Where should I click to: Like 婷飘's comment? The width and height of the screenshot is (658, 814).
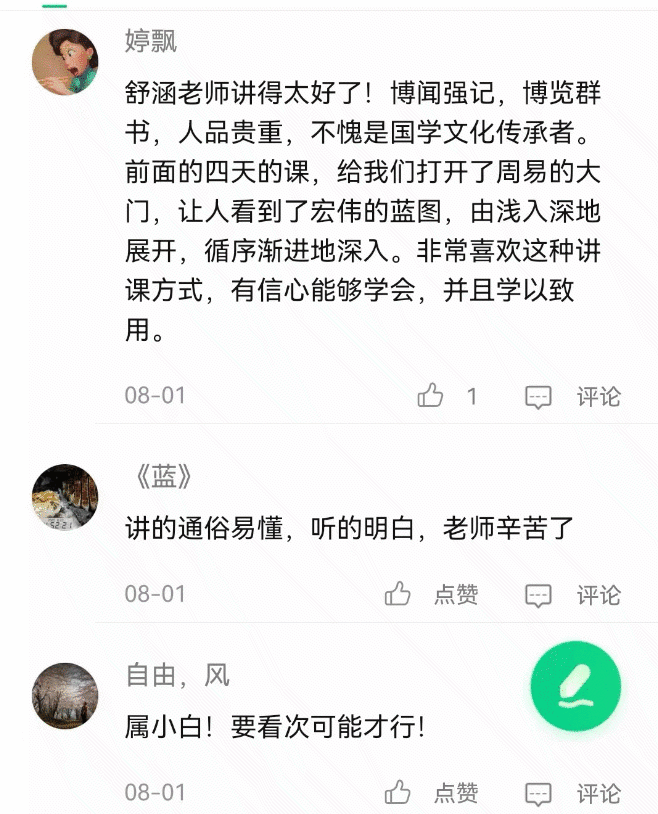click(431, 396)
